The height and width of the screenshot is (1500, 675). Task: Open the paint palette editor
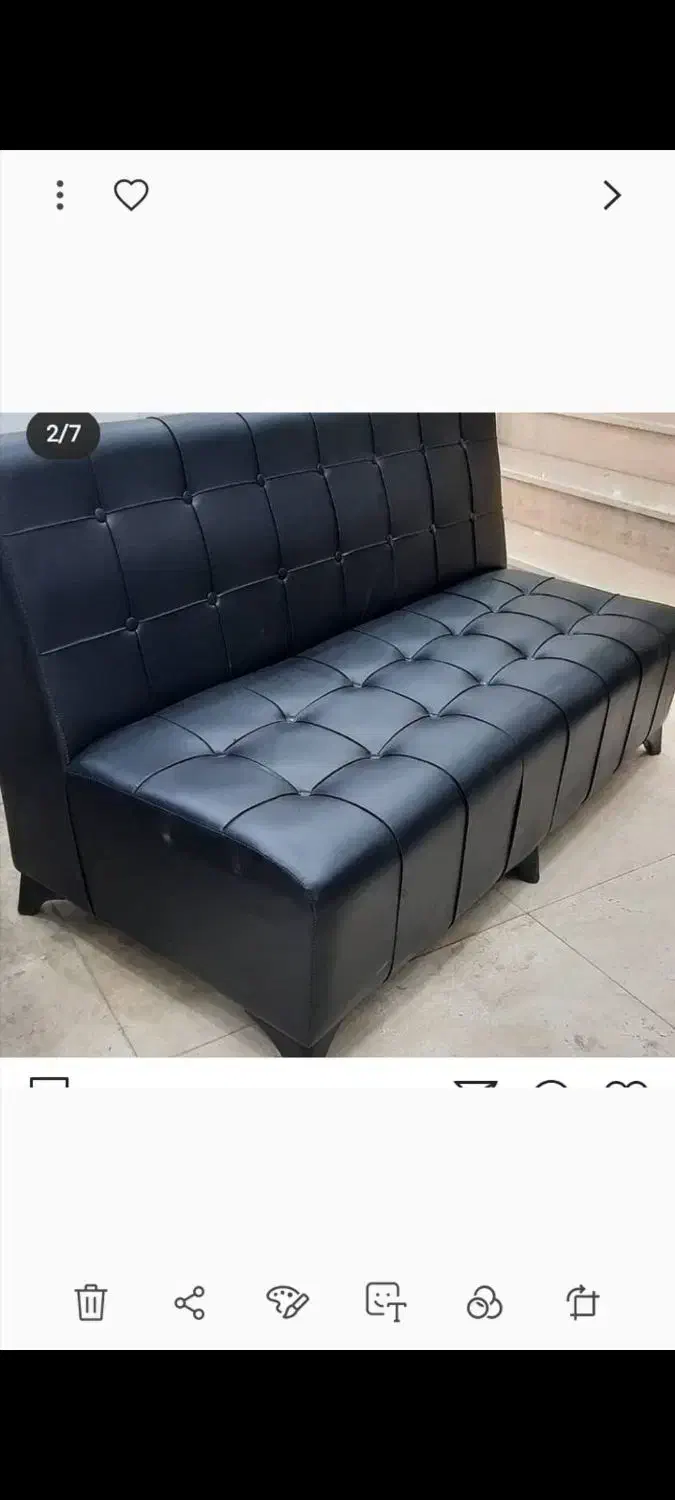[287, 1302]
